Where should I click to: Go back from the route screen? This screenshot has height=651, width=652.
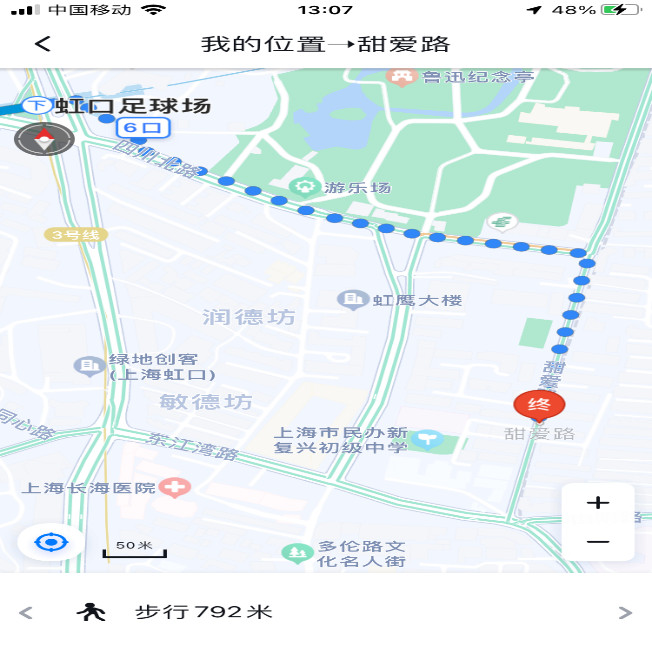pos(42,44)
